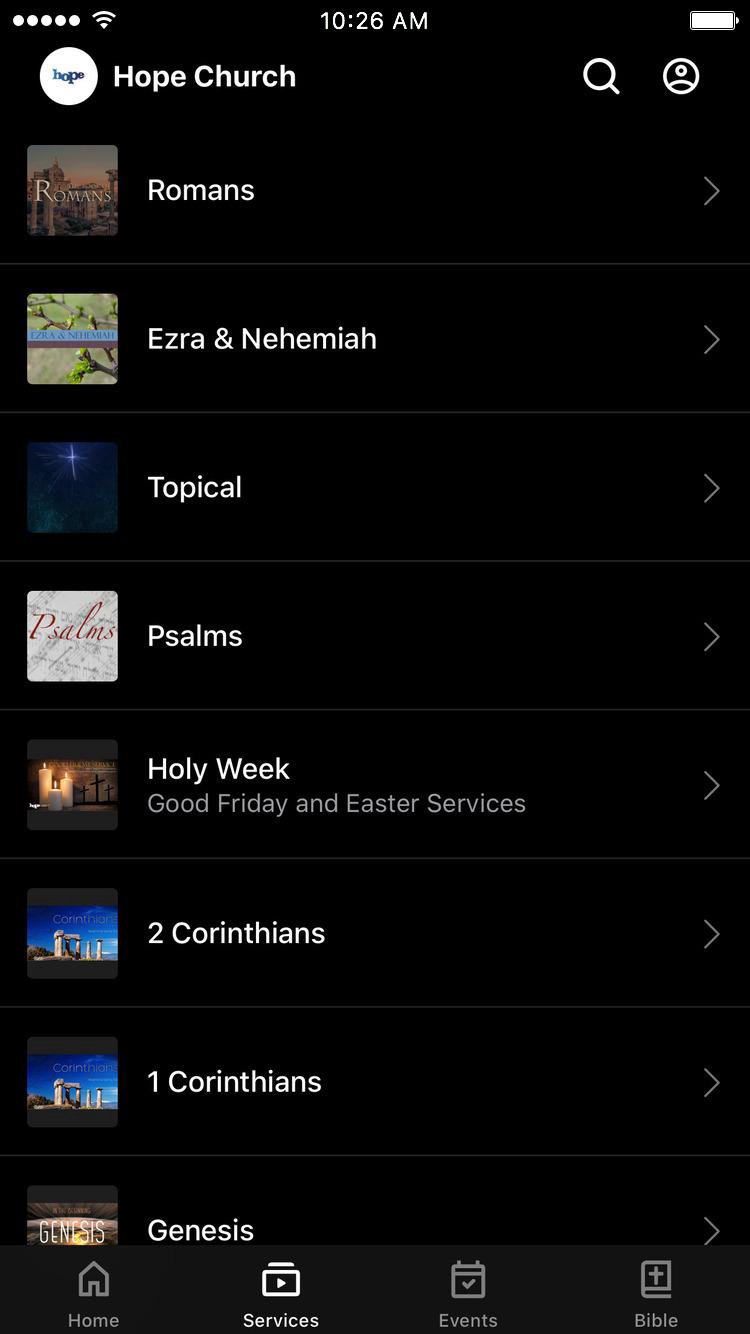Screen dimensions: 750x1334
Task: View the Psalms series
Action: point(374,636)
